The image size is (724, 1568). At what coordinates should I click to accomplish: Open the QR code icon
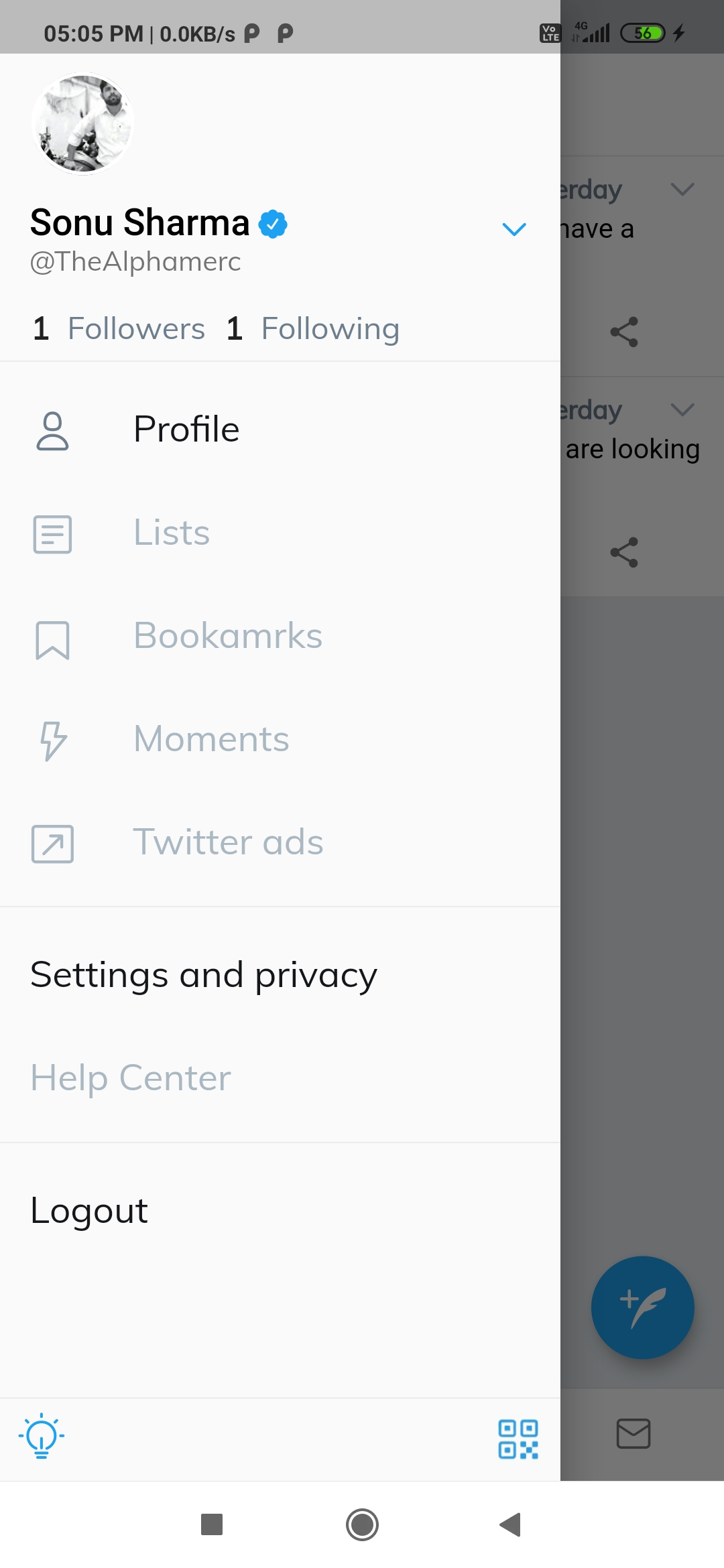[518, 1439]
